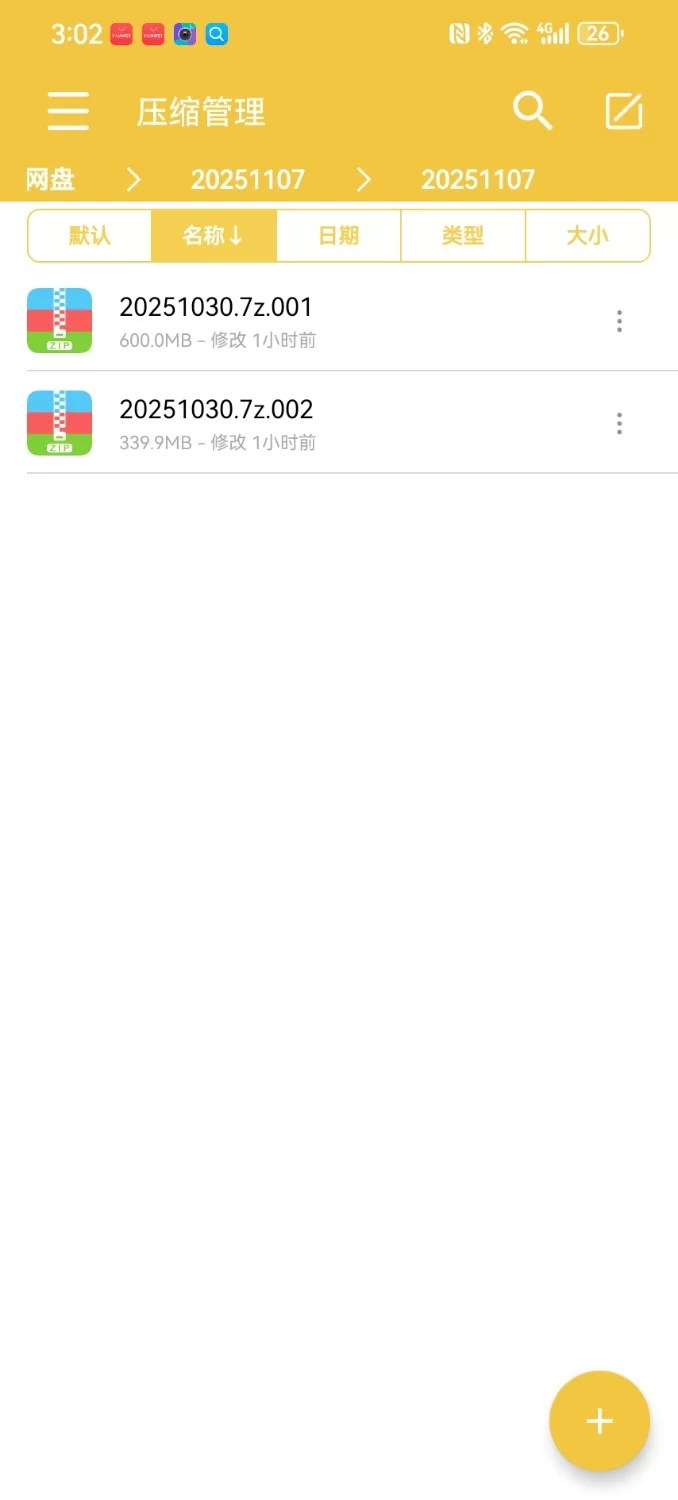
Task: Open the hamburger drawer menu
Action: click(68, 111)
